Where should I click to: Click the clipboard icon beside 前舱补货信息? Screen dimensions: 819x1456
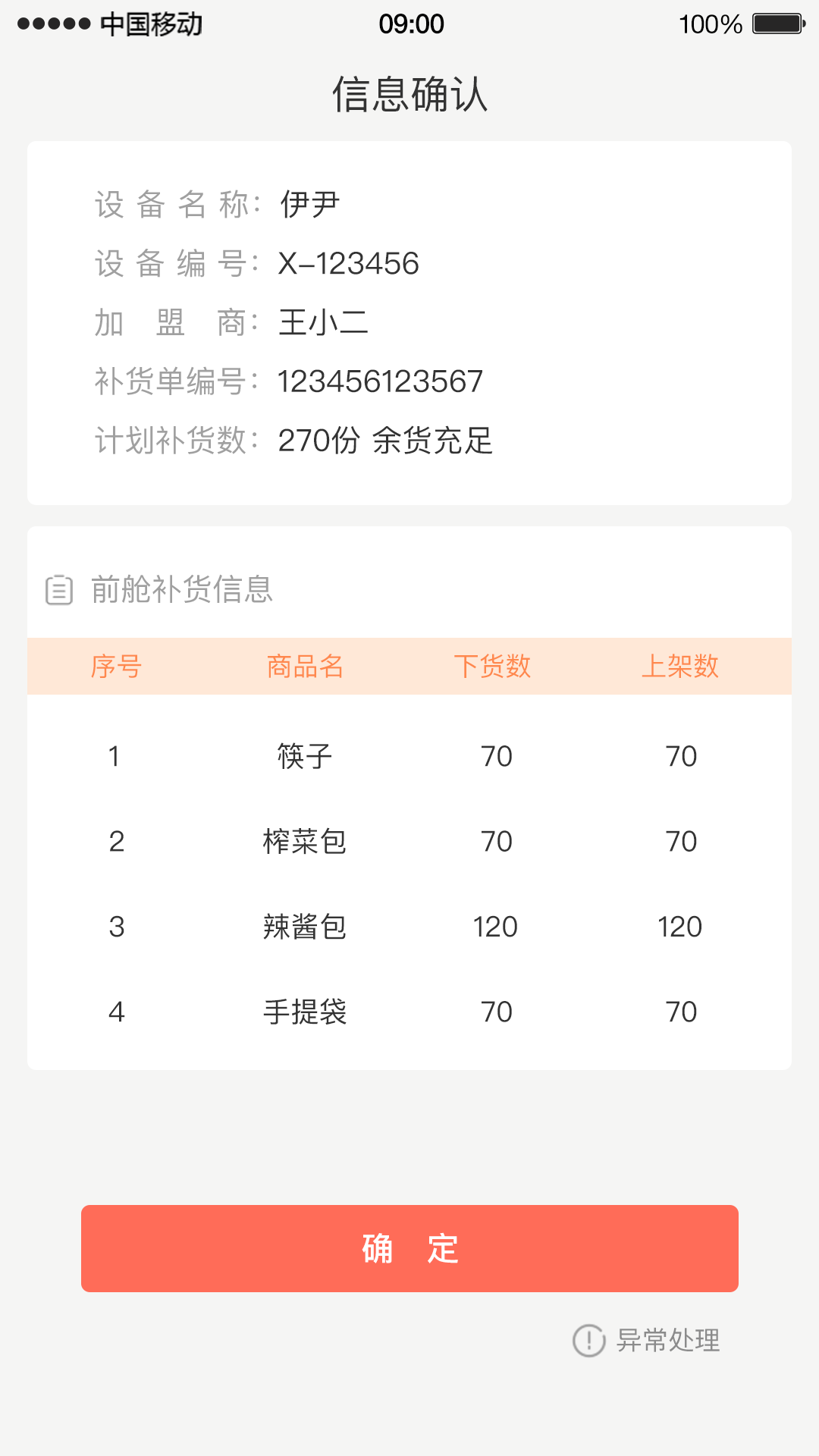[x=59, y=590]
